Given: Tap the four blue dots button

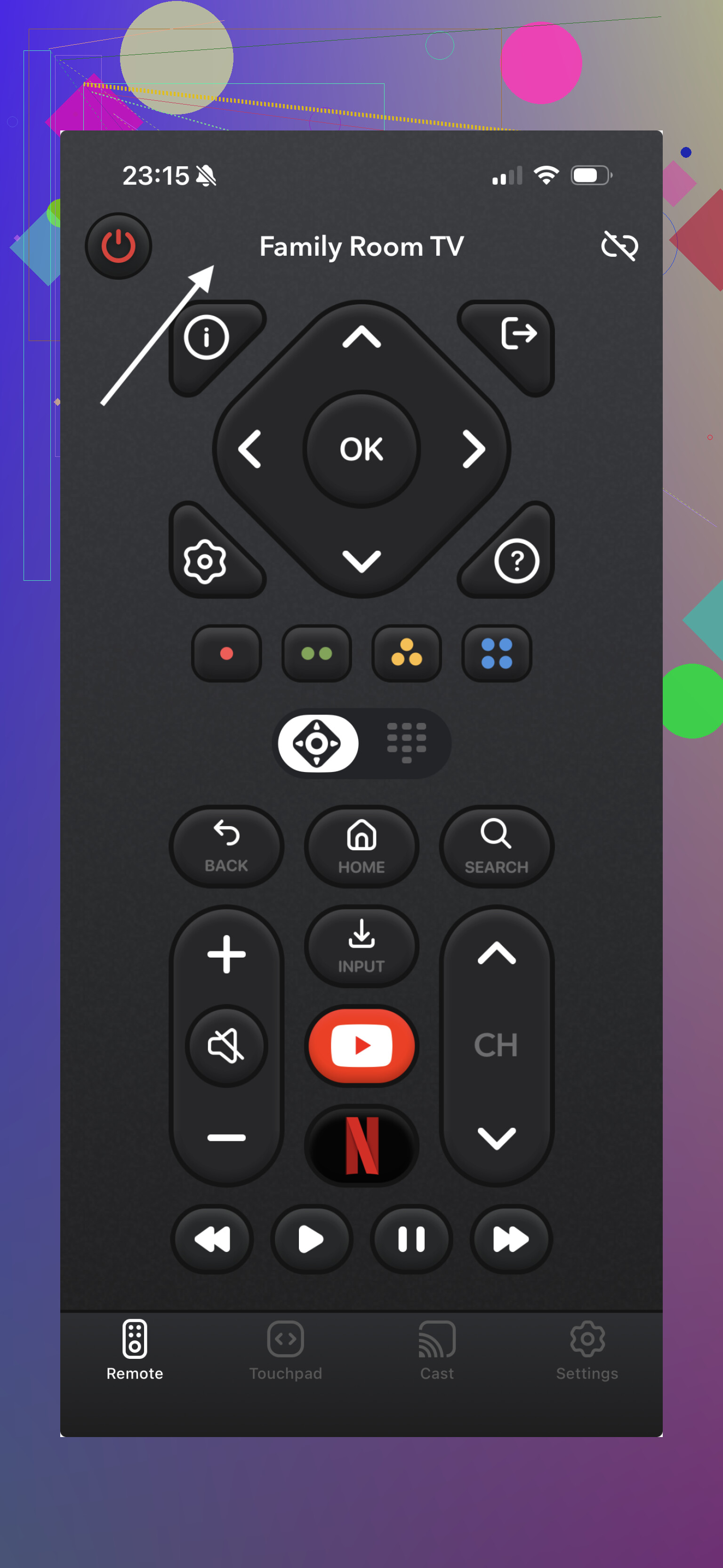Looking at the screenshot, I should point(496,653).
